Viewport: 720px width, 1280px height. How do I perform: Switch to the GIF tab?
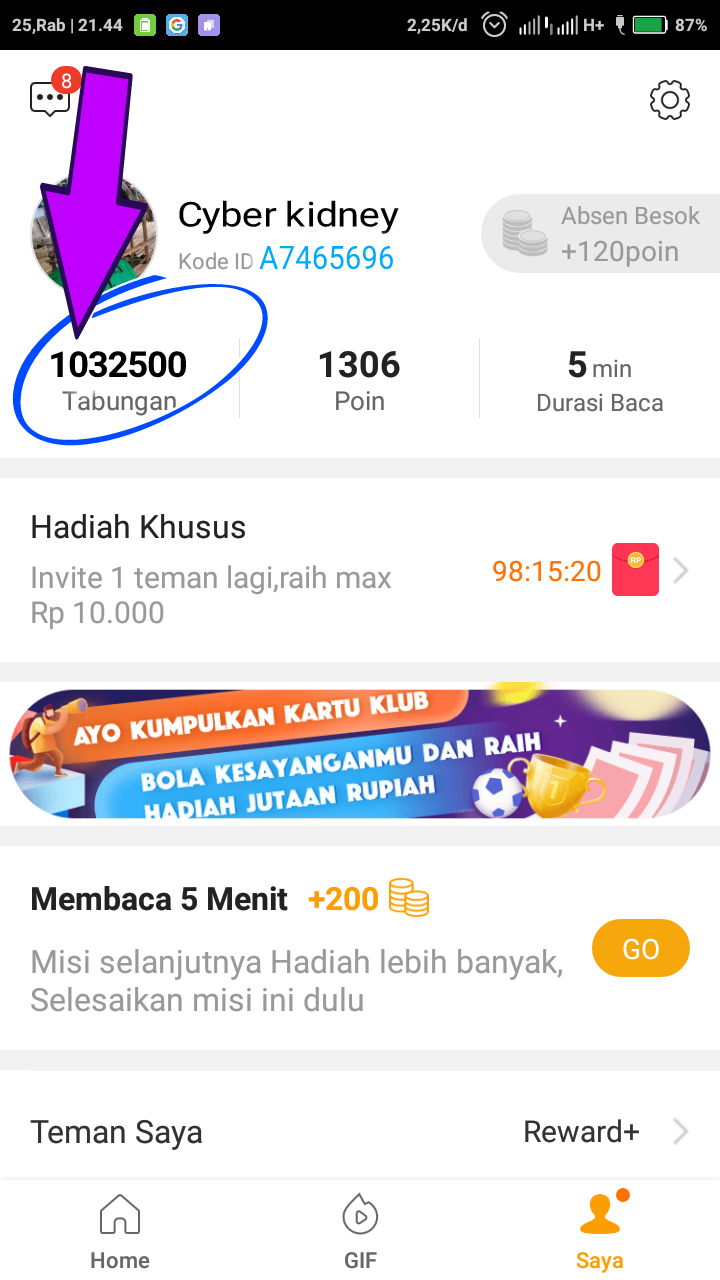click(360, 1232)
